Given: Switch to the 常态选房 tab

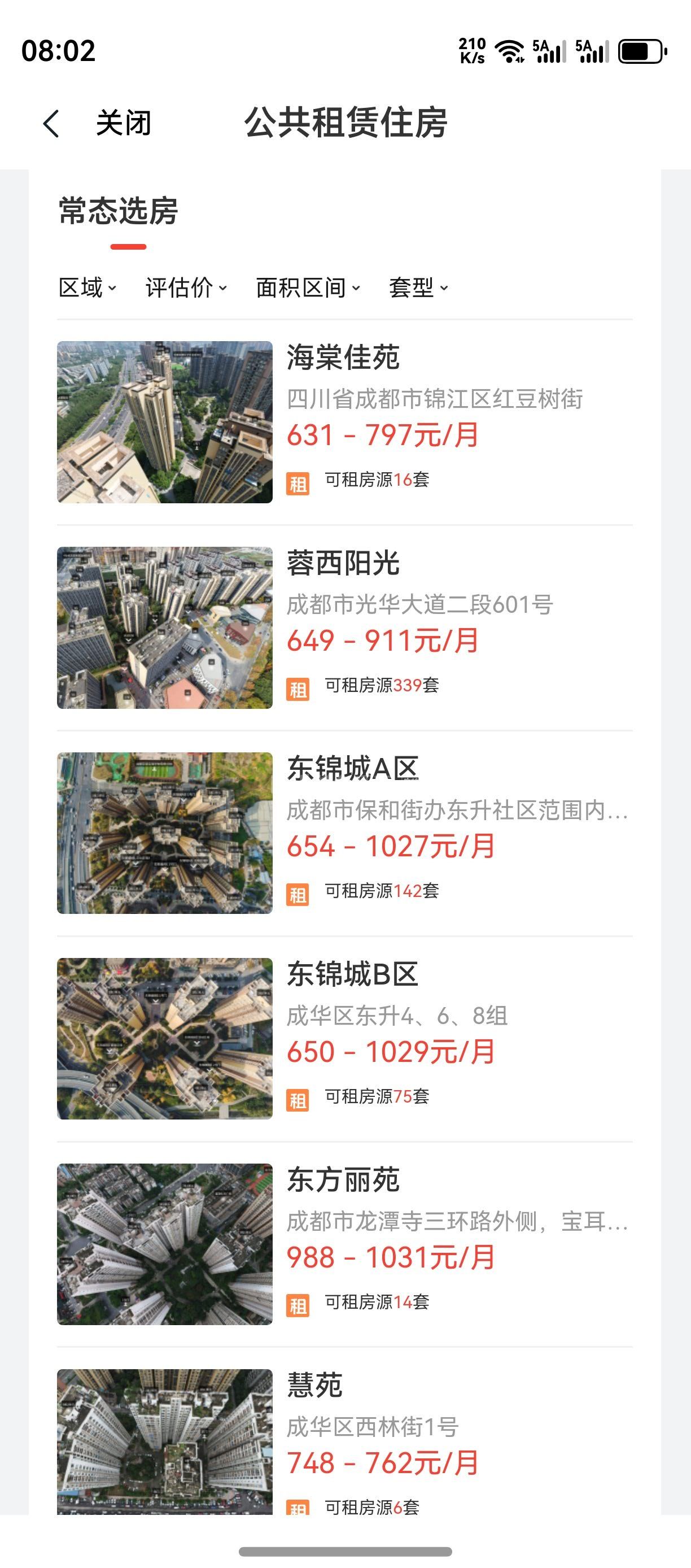Looking at the screenshot, I should 118,212.
